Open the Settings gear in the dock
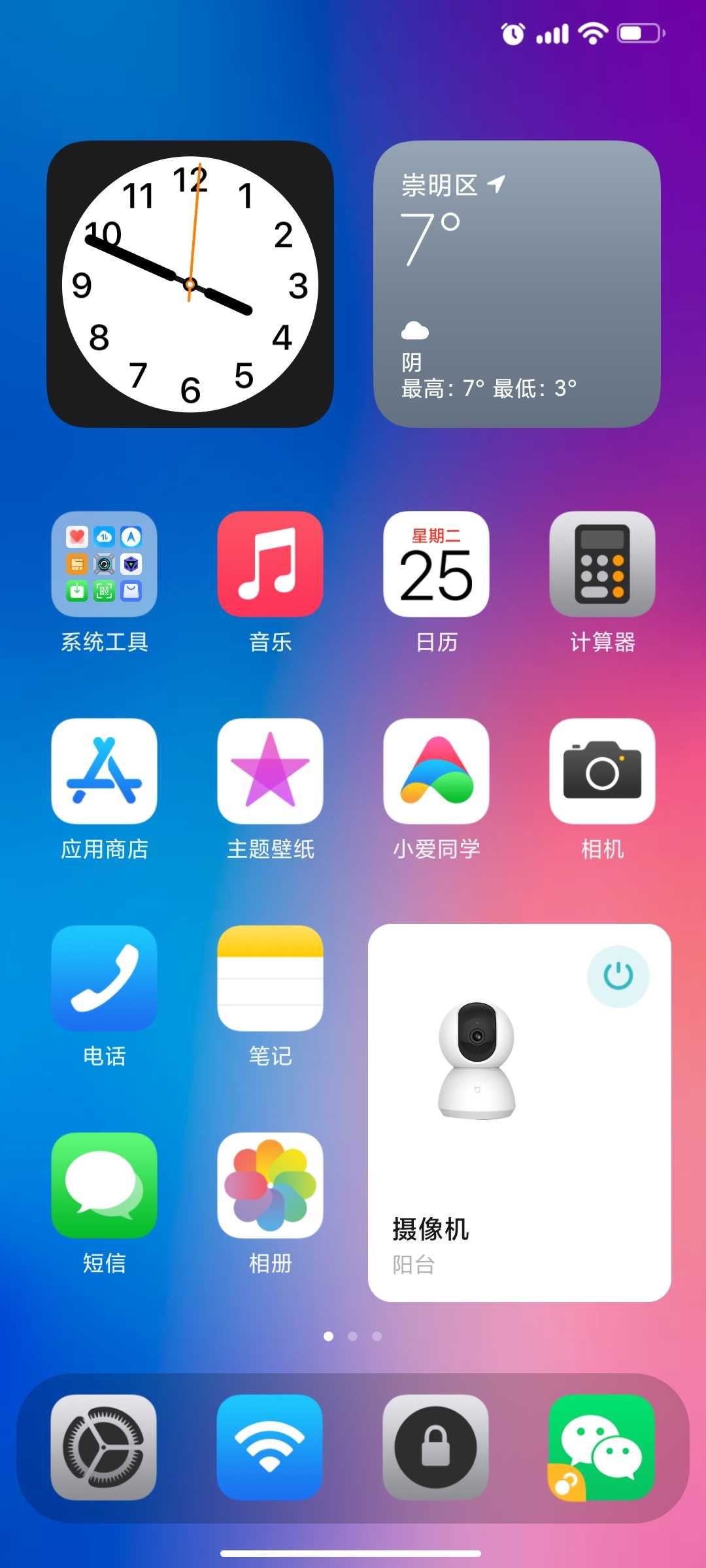The height and width of the screenshot is (1568, 706). [x=103, y=1447]
